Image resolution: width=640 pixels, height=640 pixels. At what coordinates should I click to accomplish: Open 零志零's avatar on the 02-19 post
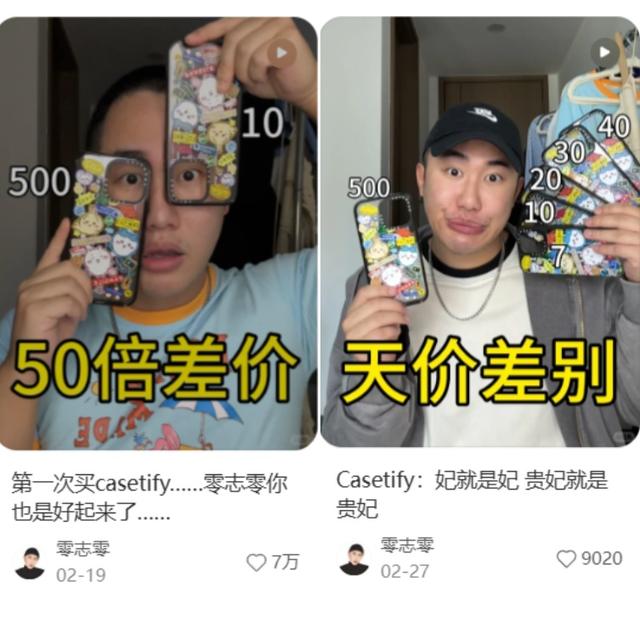click(30, 562)
